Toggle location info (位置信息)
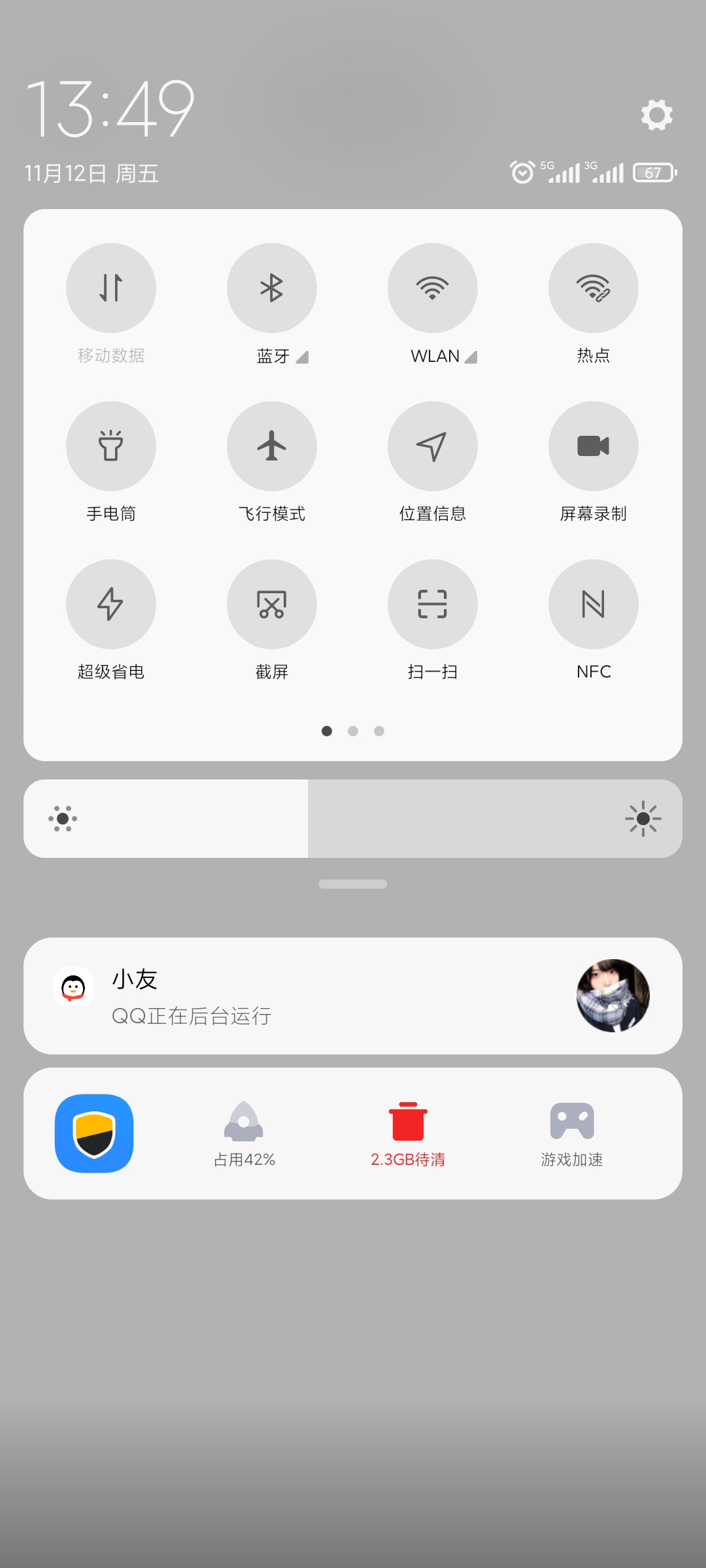 pos(433,446)
